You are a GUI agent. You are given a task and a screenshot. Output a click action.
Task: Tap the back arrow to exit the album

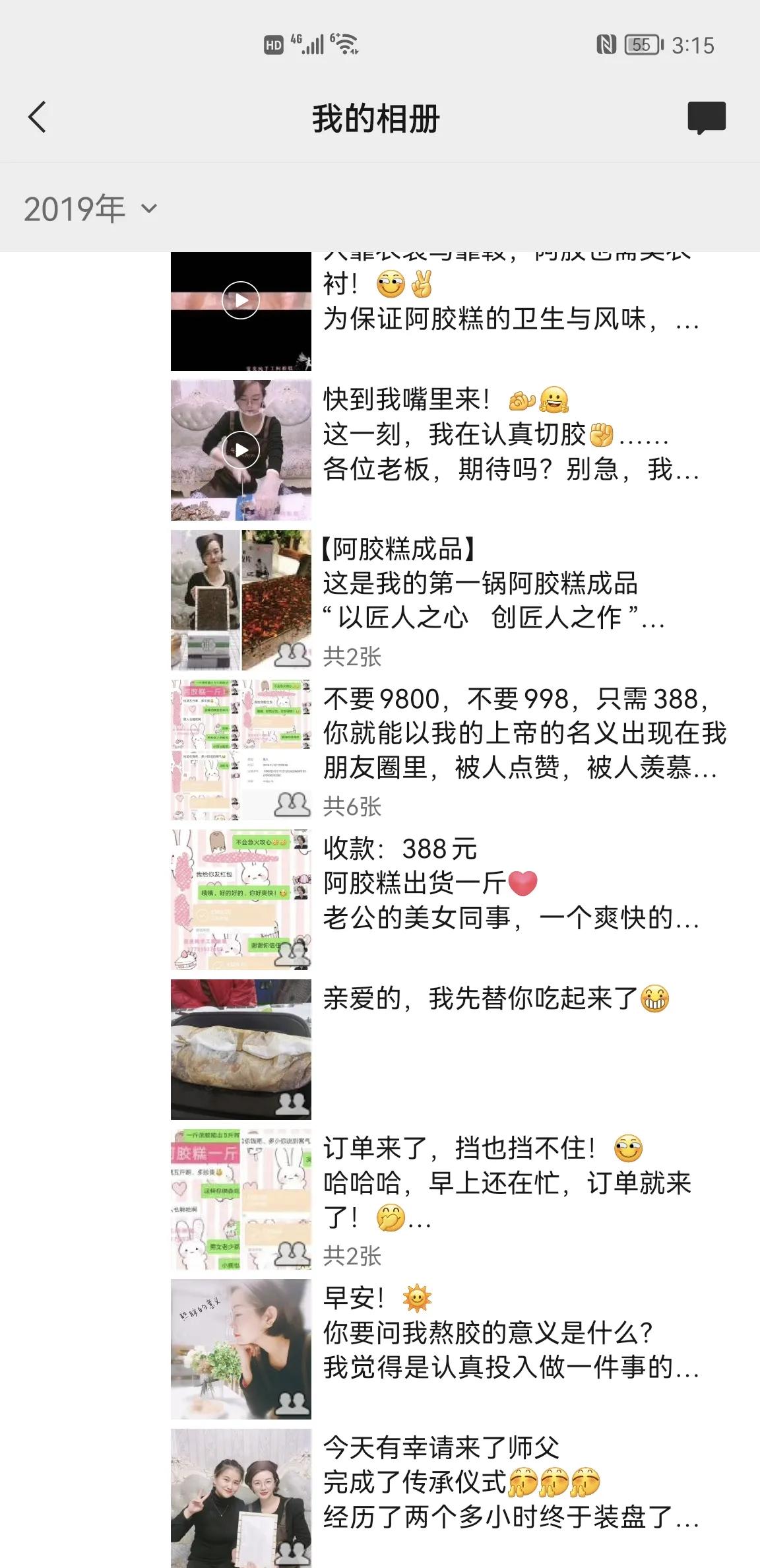tap(36, 117)
